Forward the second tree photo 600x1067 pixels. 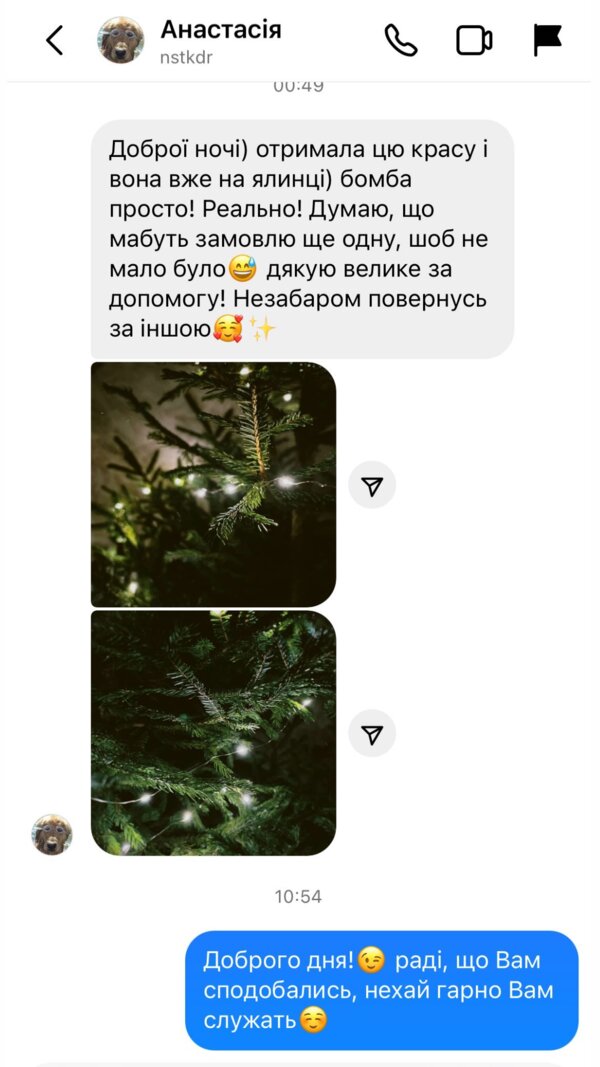pos(372,734)
